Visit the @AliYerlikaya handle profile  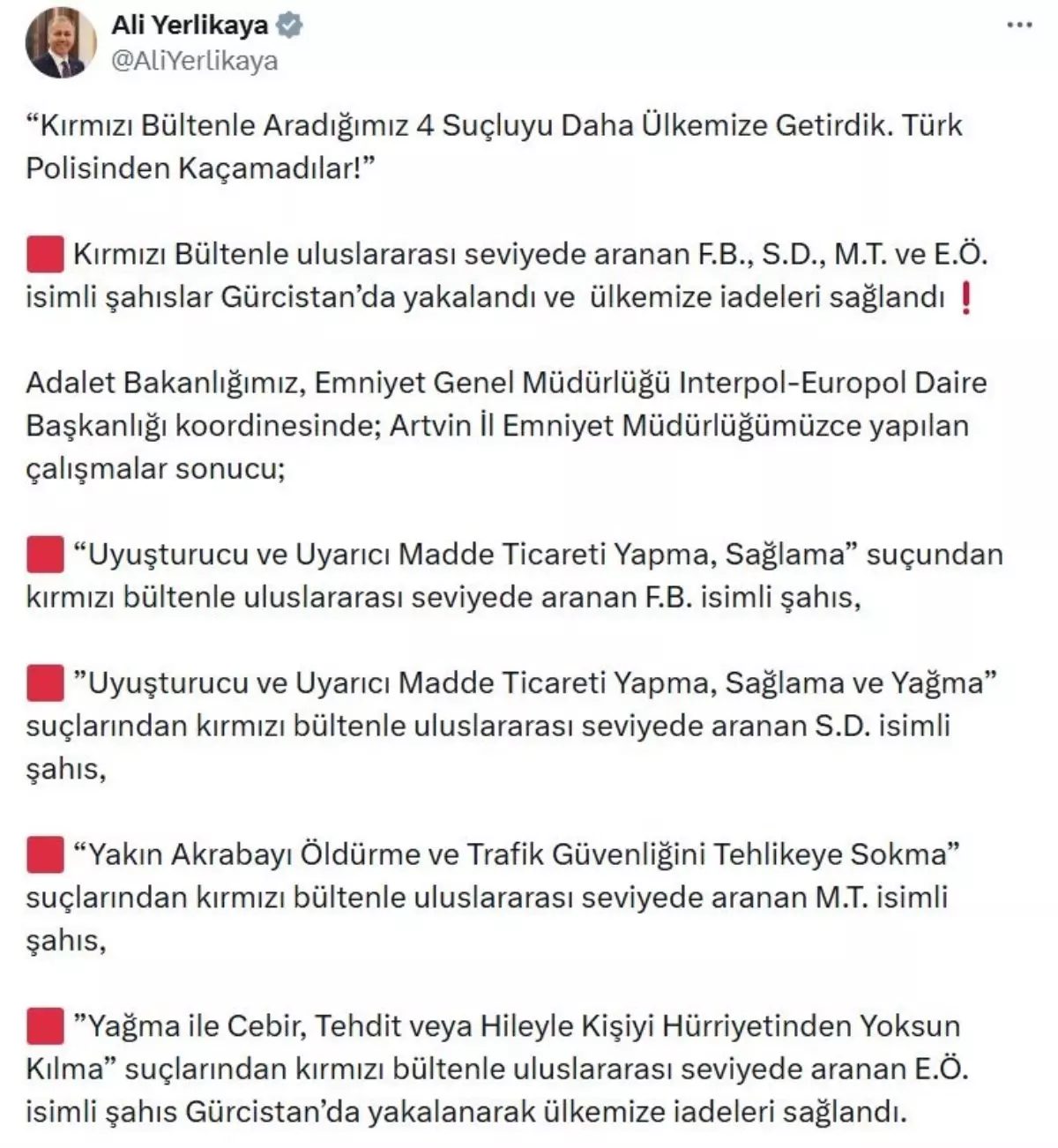point(194,61)
